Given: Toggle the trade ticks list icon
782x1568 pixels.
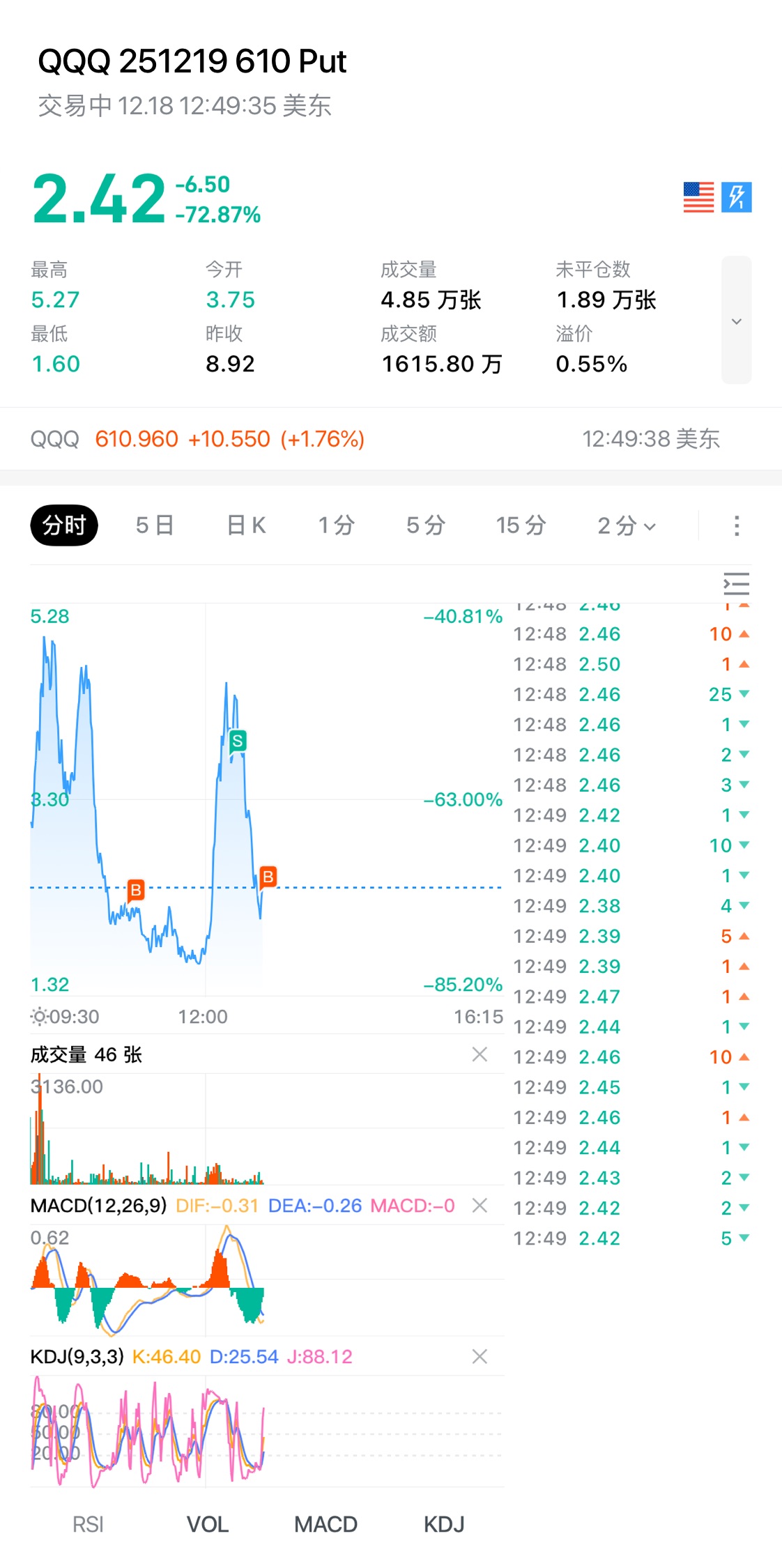Looking at the screenshot, I should pos(736,583).
